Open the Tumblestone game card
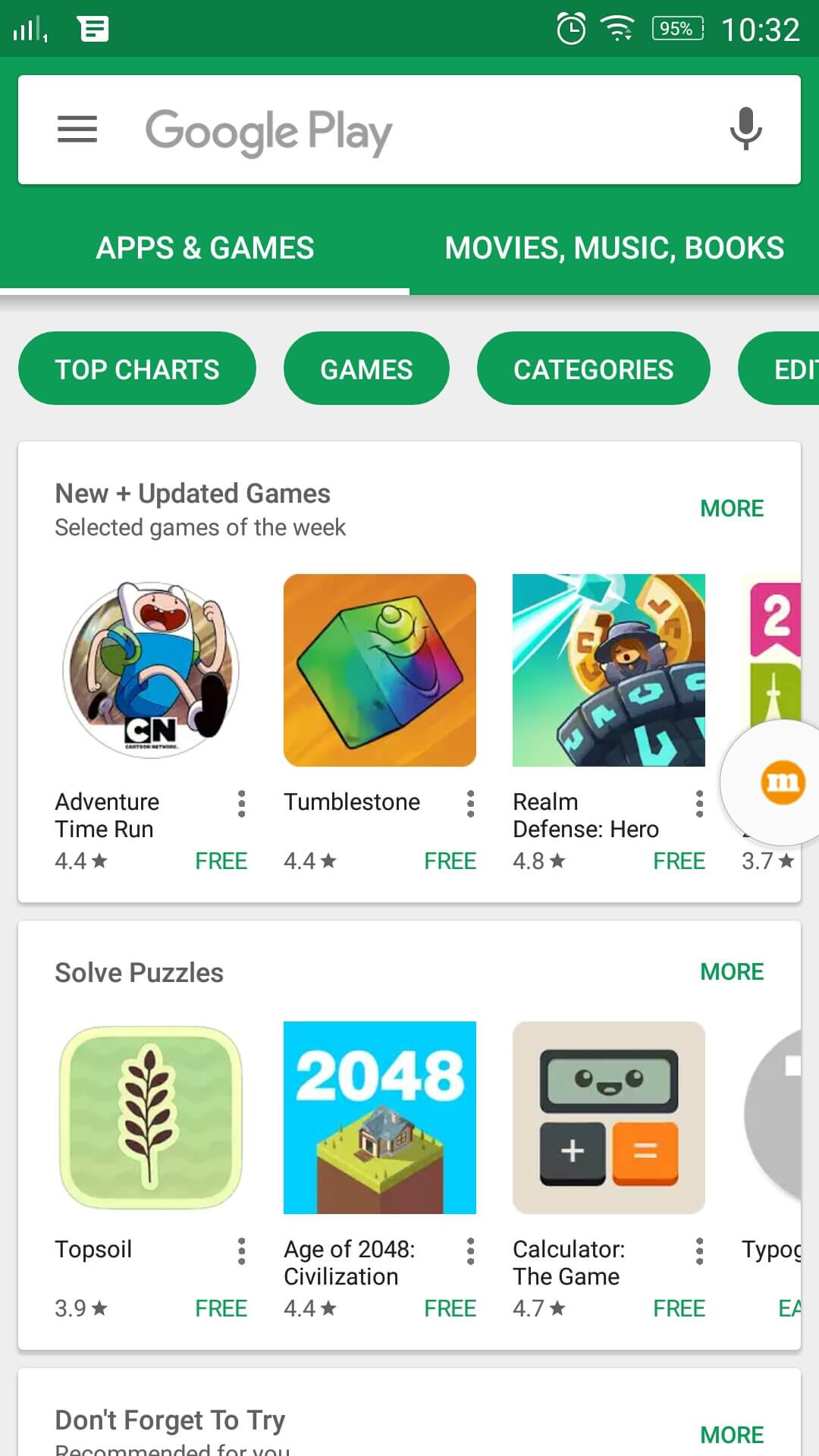 [380, 723]
